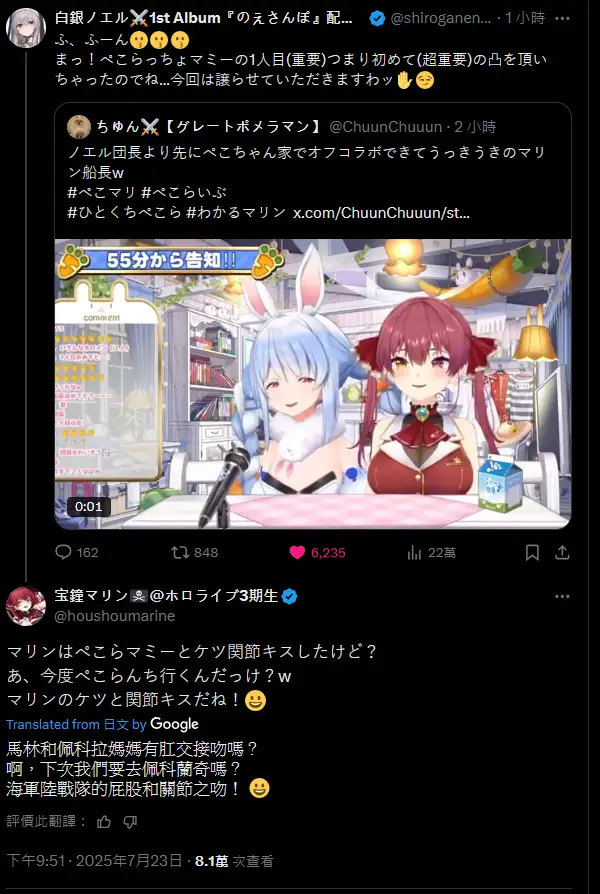The height and width of the screenshot is (894, 600).
Task: Open the x.com/ChuunChuuun link
Action: 381,213
